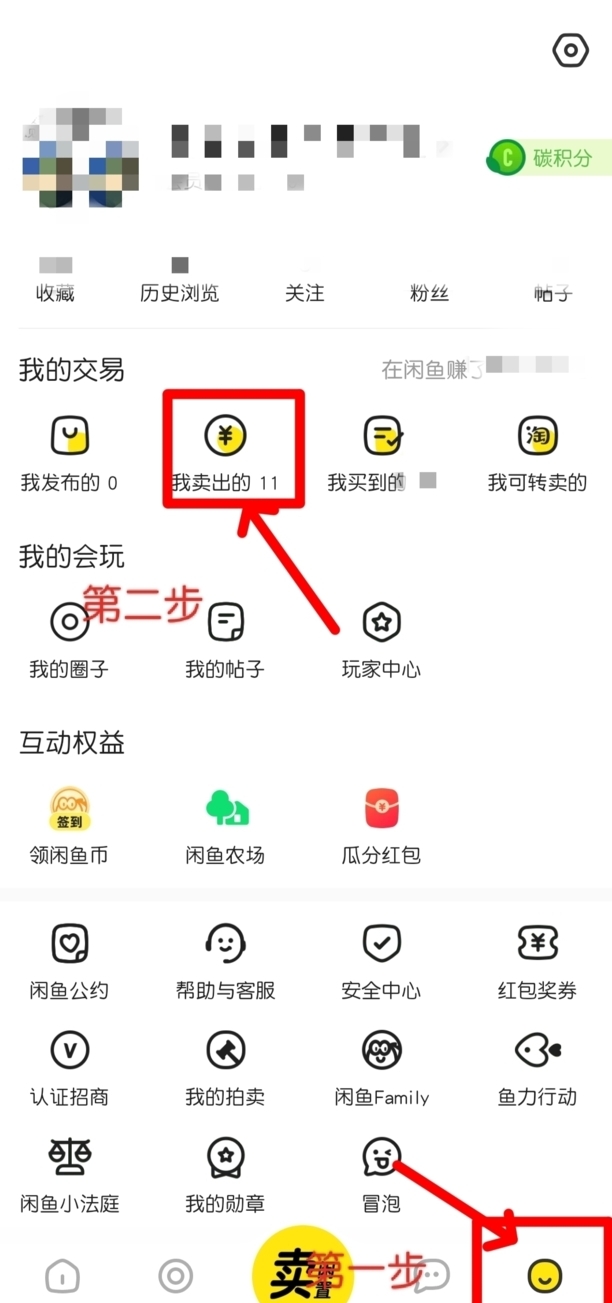
Task: Open 闲鱼小法庭
Action: point(69,1176)
